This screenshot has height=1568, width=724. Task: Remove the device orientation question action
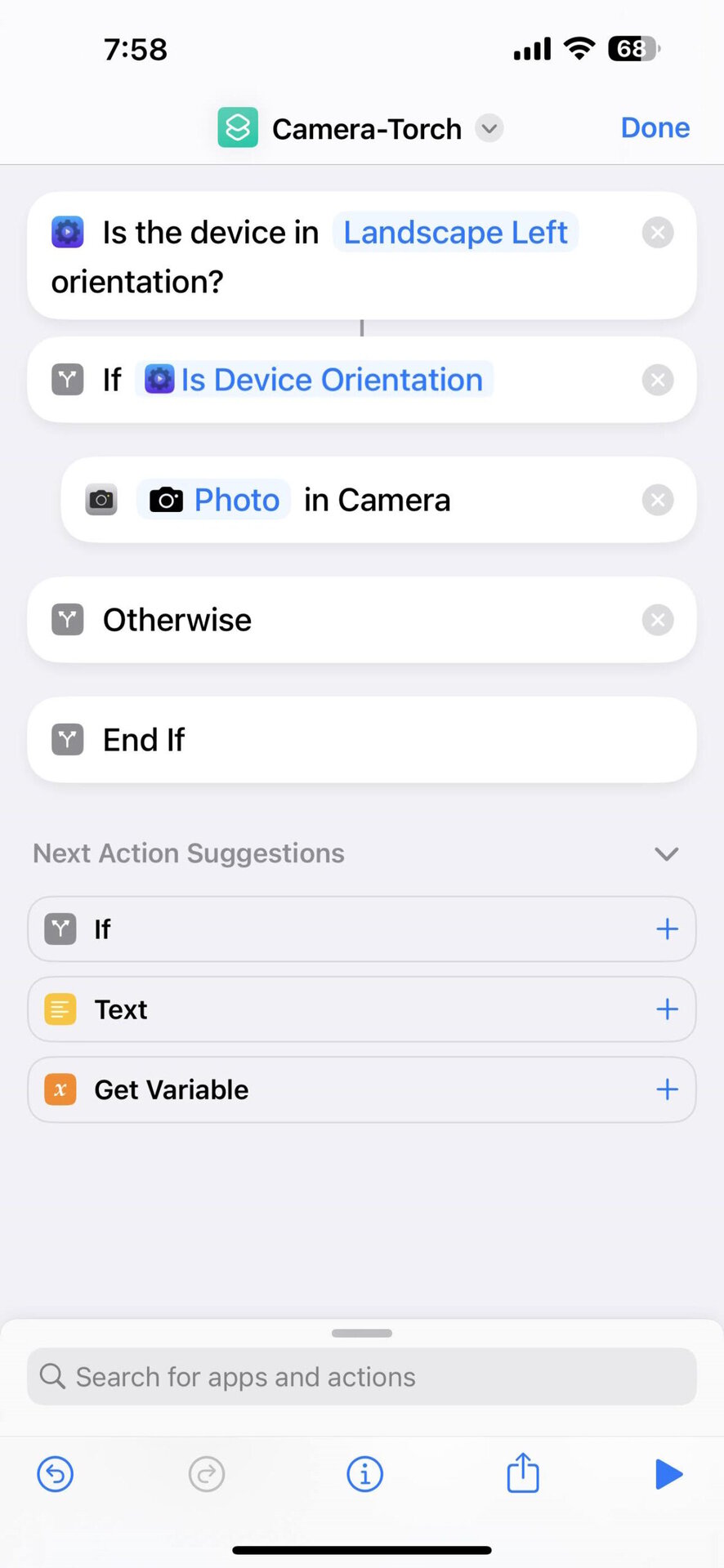pos(657,233)
